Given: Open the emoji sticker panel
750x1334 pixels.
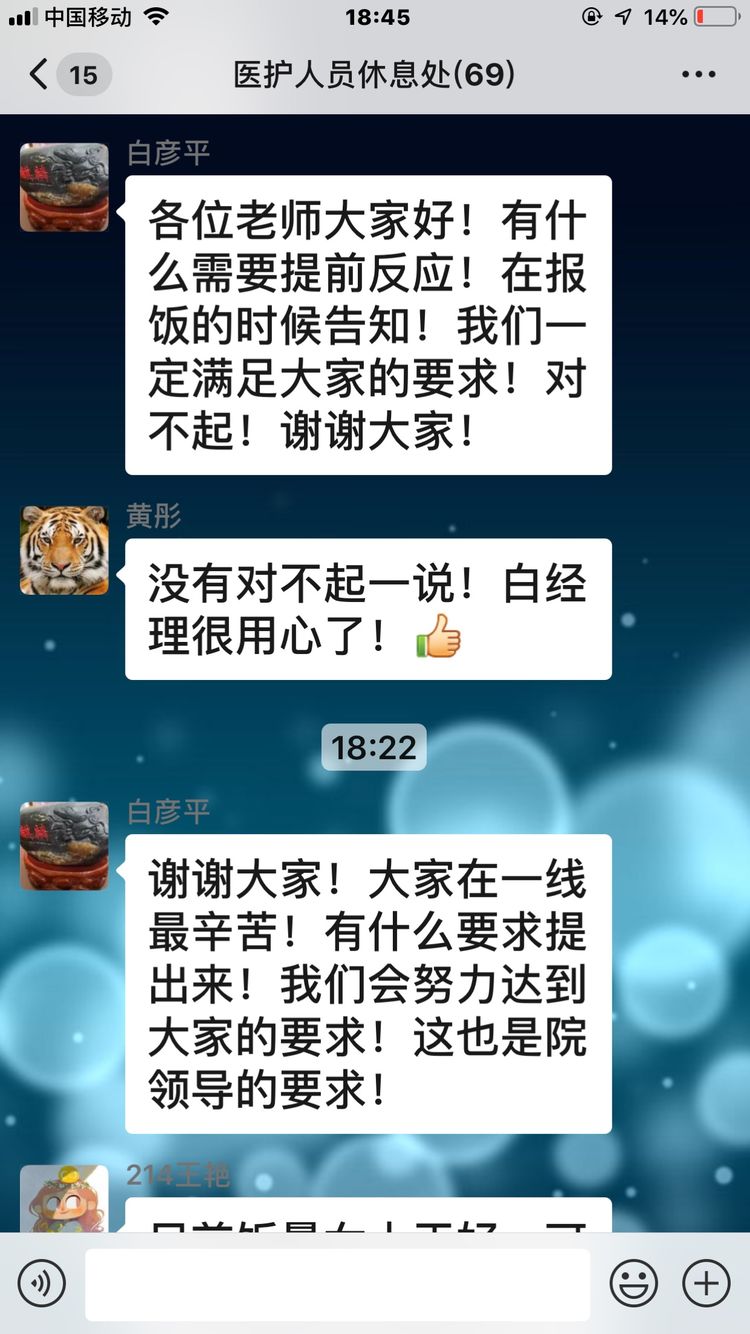Looking at the screenshot, I should coord(634,1283).
